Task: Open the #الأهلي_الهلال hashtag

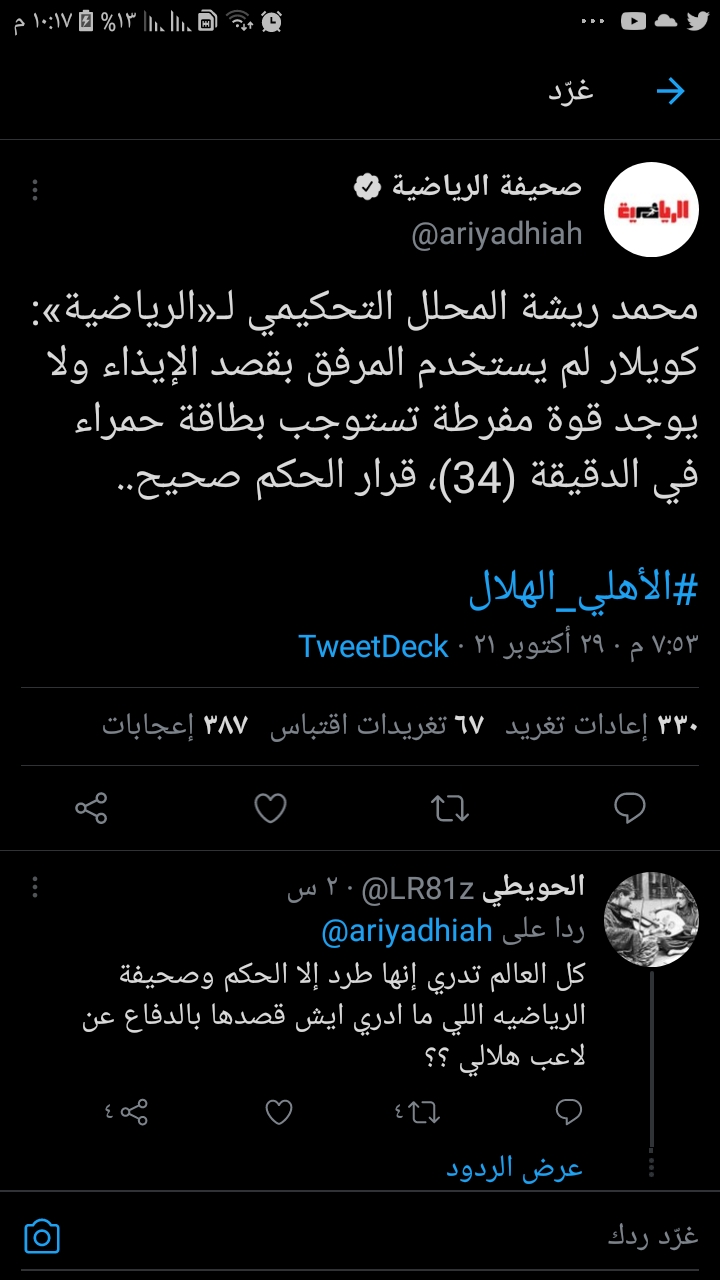Action: click(x=583, y=591)
